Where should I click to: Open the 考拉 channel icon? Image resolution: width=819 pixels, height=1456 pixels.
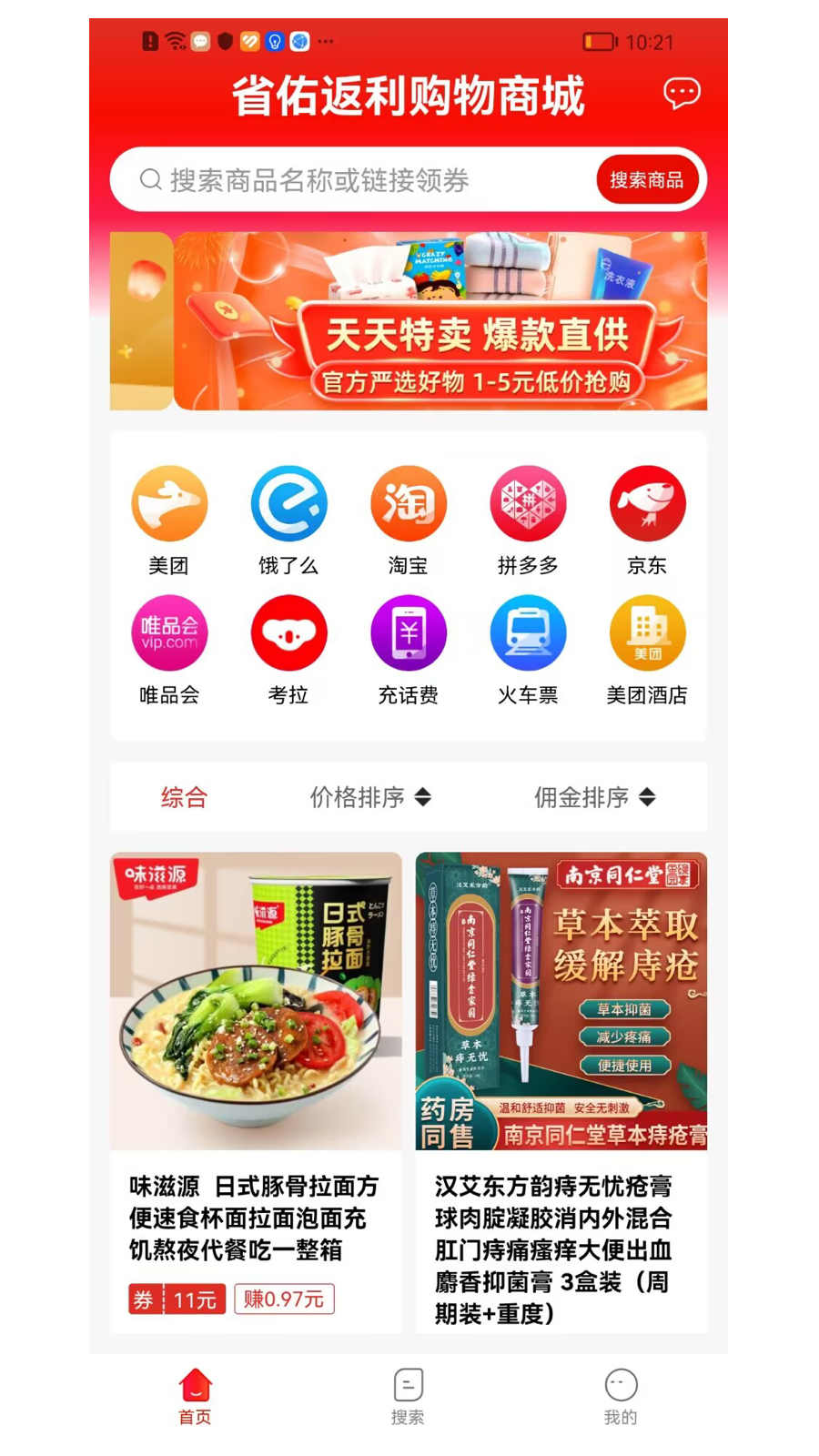pyautogui.click(x=288, y=633)
